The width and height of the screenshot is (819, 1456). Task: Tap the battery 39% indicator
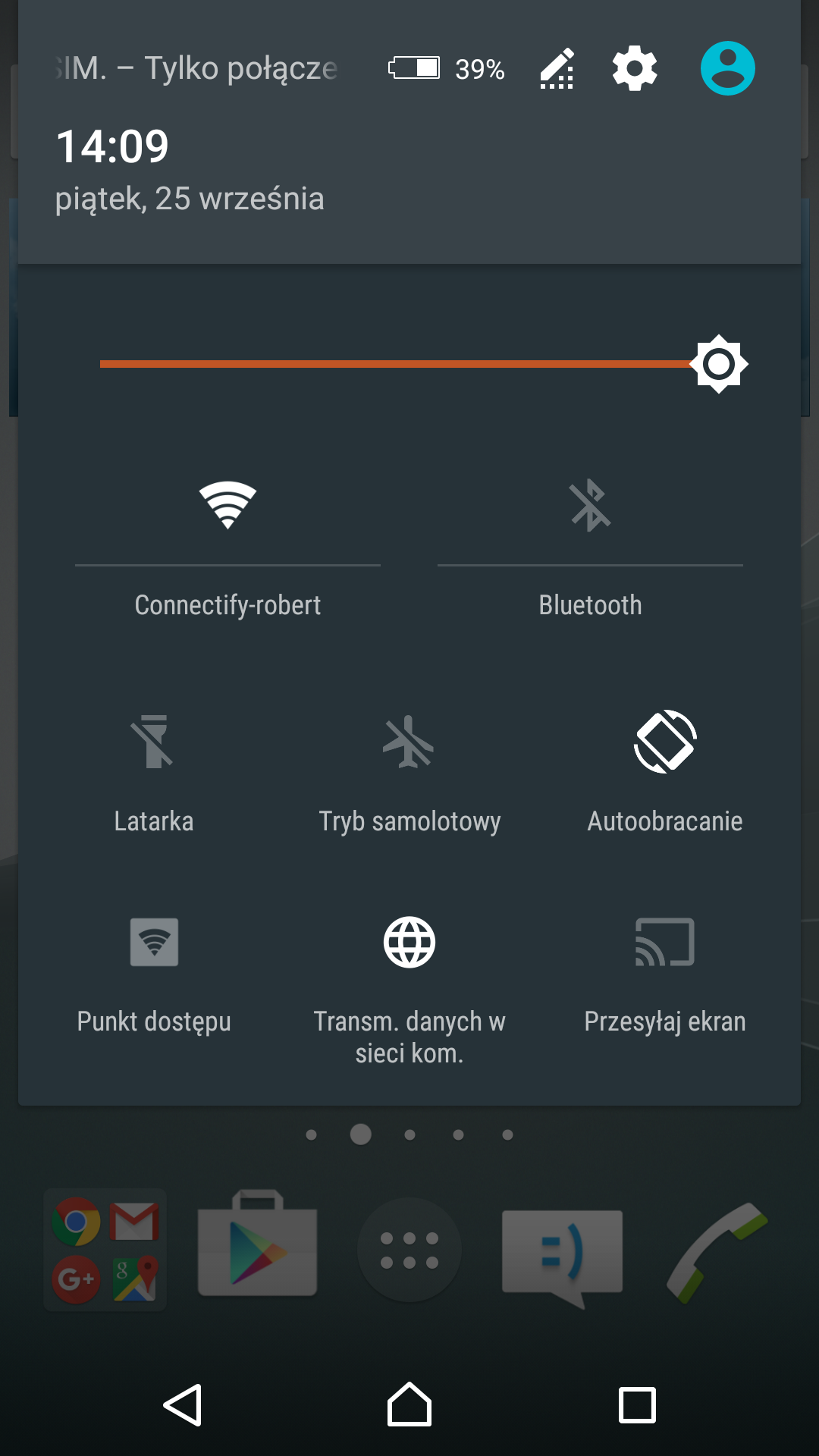coord(447,69)
